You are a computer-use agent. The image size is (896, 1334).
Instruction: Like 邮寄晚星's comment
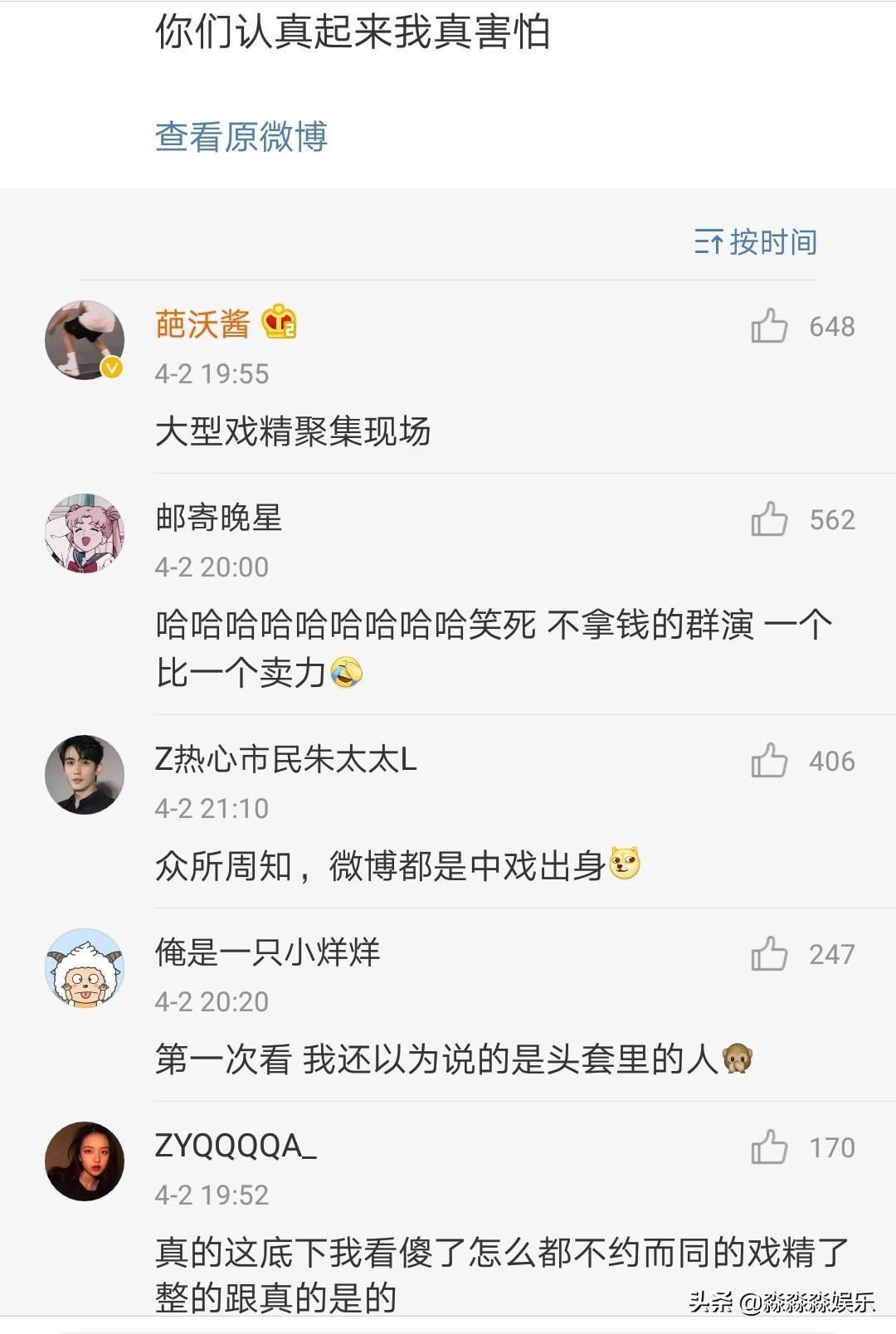click(x=769, y=519)
